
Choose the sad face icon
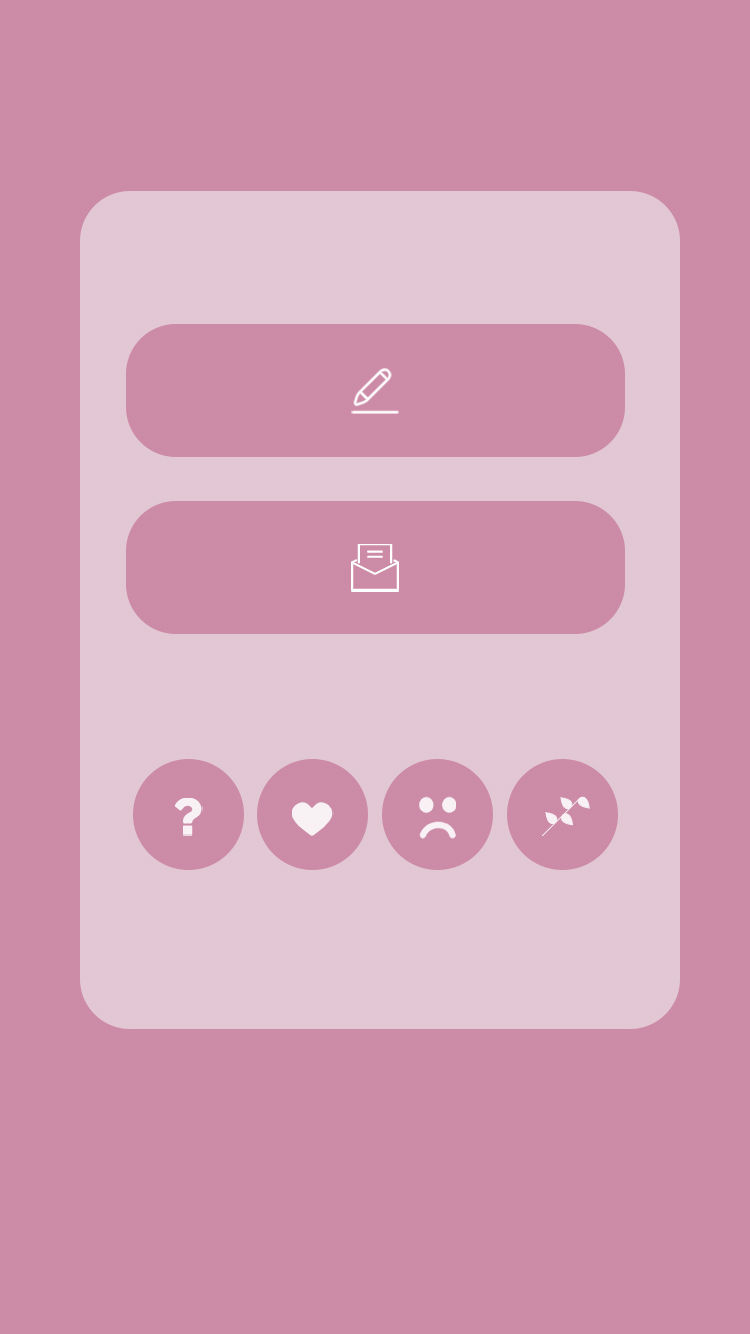point(437,814)
